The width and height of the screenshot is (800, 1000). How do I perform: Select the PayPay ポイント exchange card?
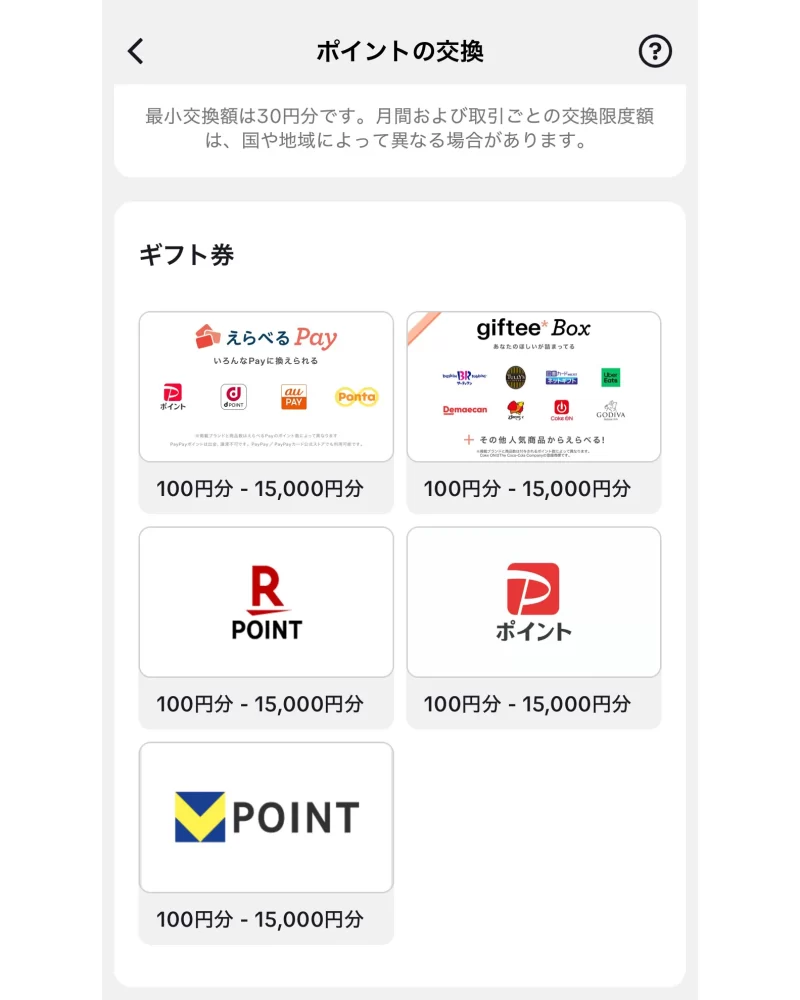point(534,600)
